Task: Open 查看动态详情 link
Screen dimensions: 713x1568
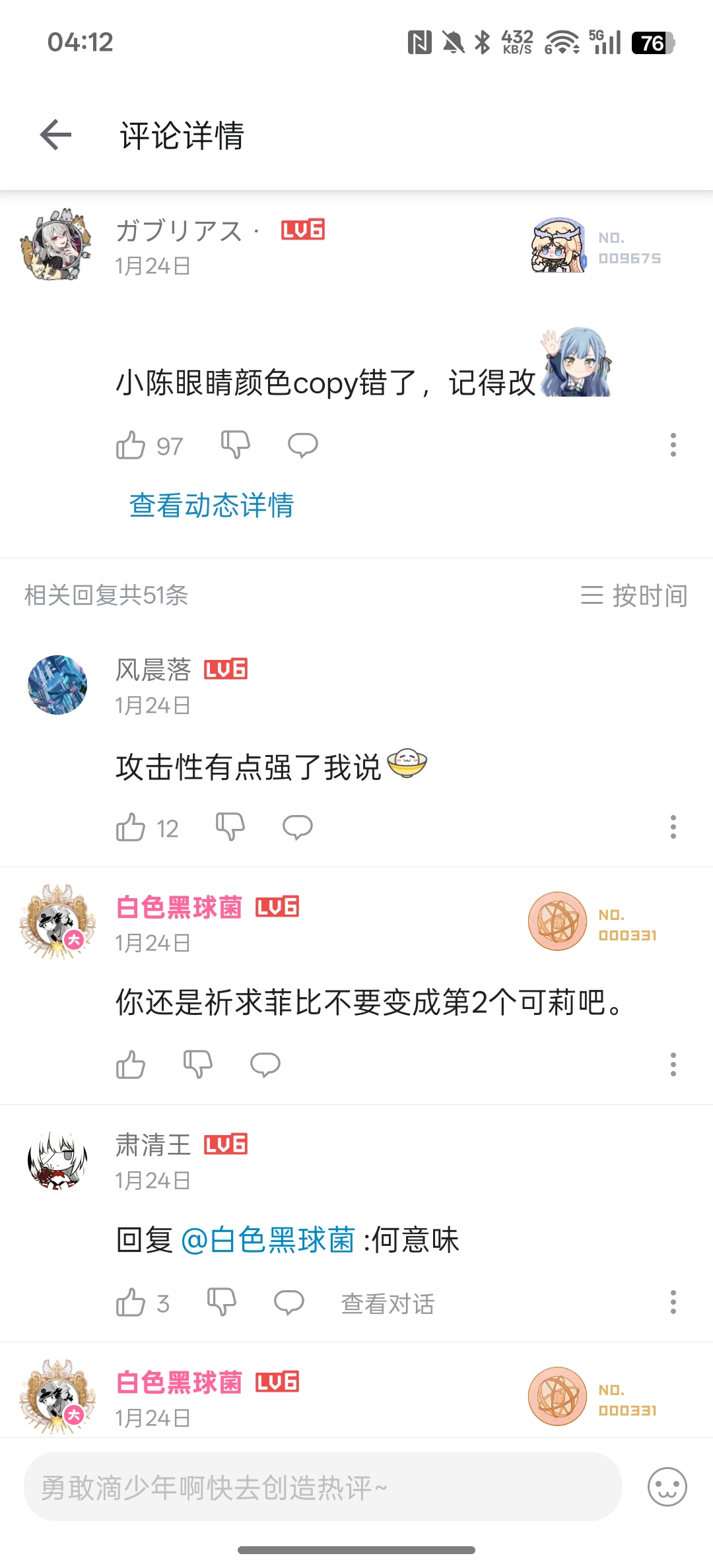Action: tap(211, 506)
